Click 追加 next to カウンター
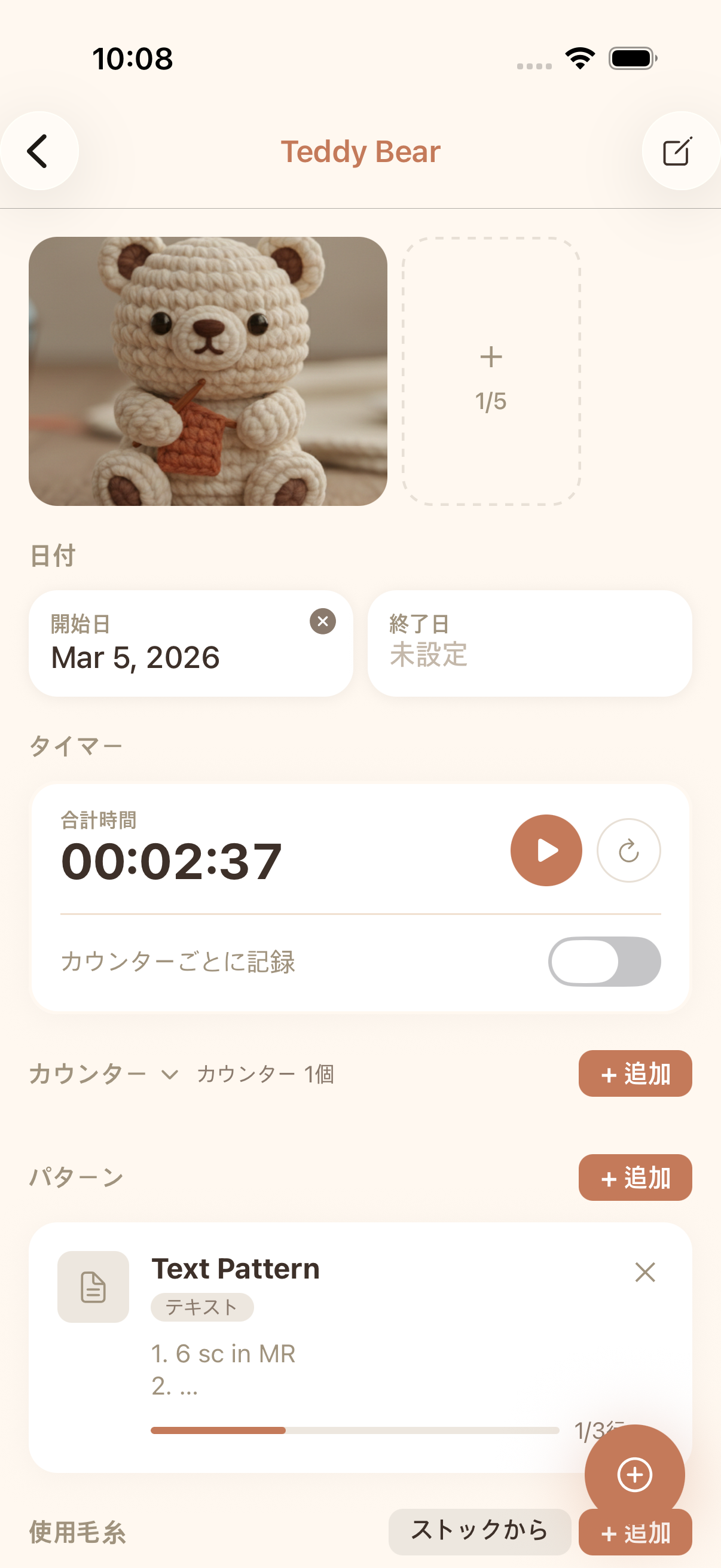The width and height of the screenshot is (721, 1568). pos(634,1073)
